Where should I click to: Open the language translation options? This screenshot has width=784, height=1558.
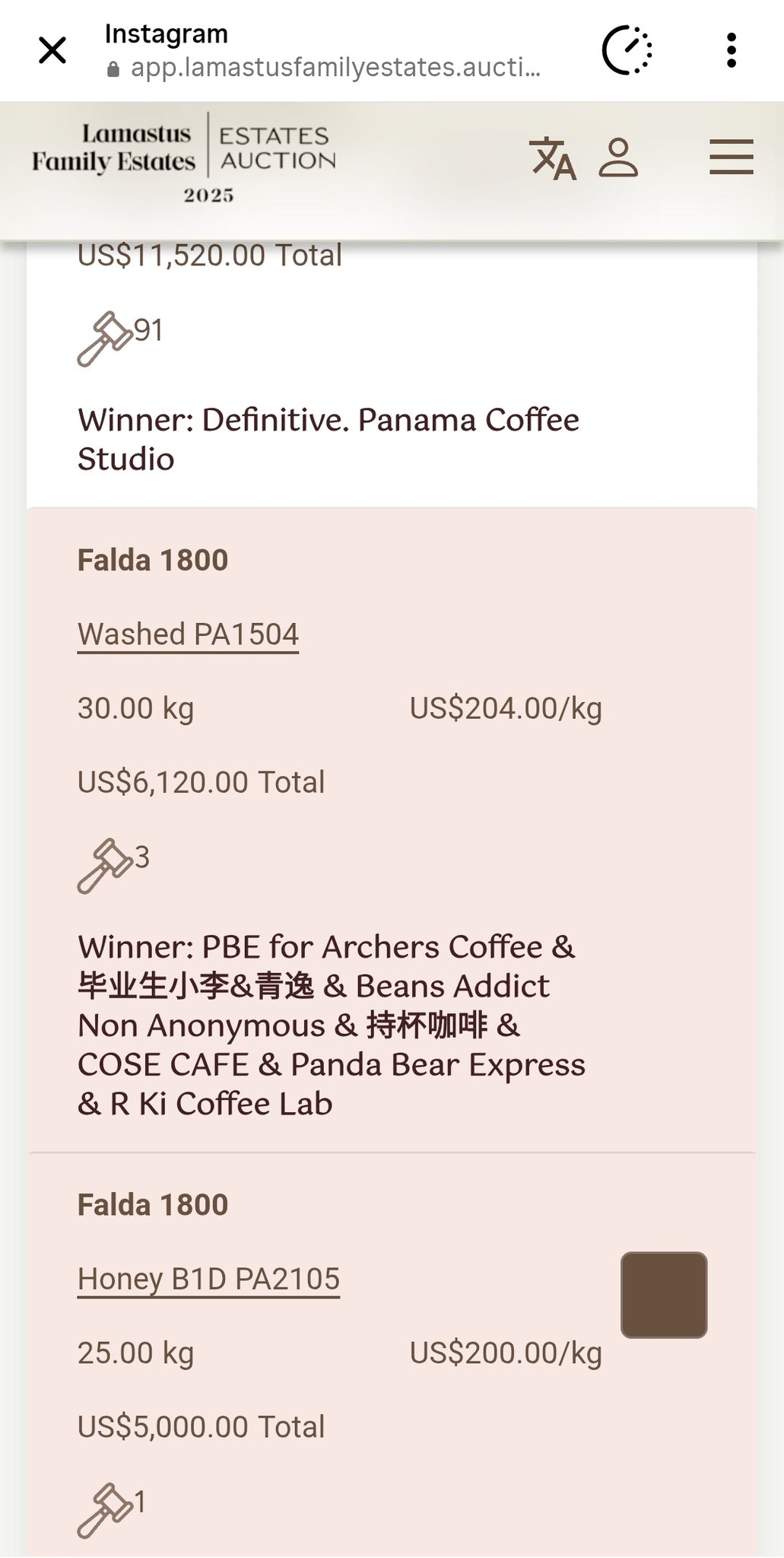pyautogui.click(x=552, y=158)
